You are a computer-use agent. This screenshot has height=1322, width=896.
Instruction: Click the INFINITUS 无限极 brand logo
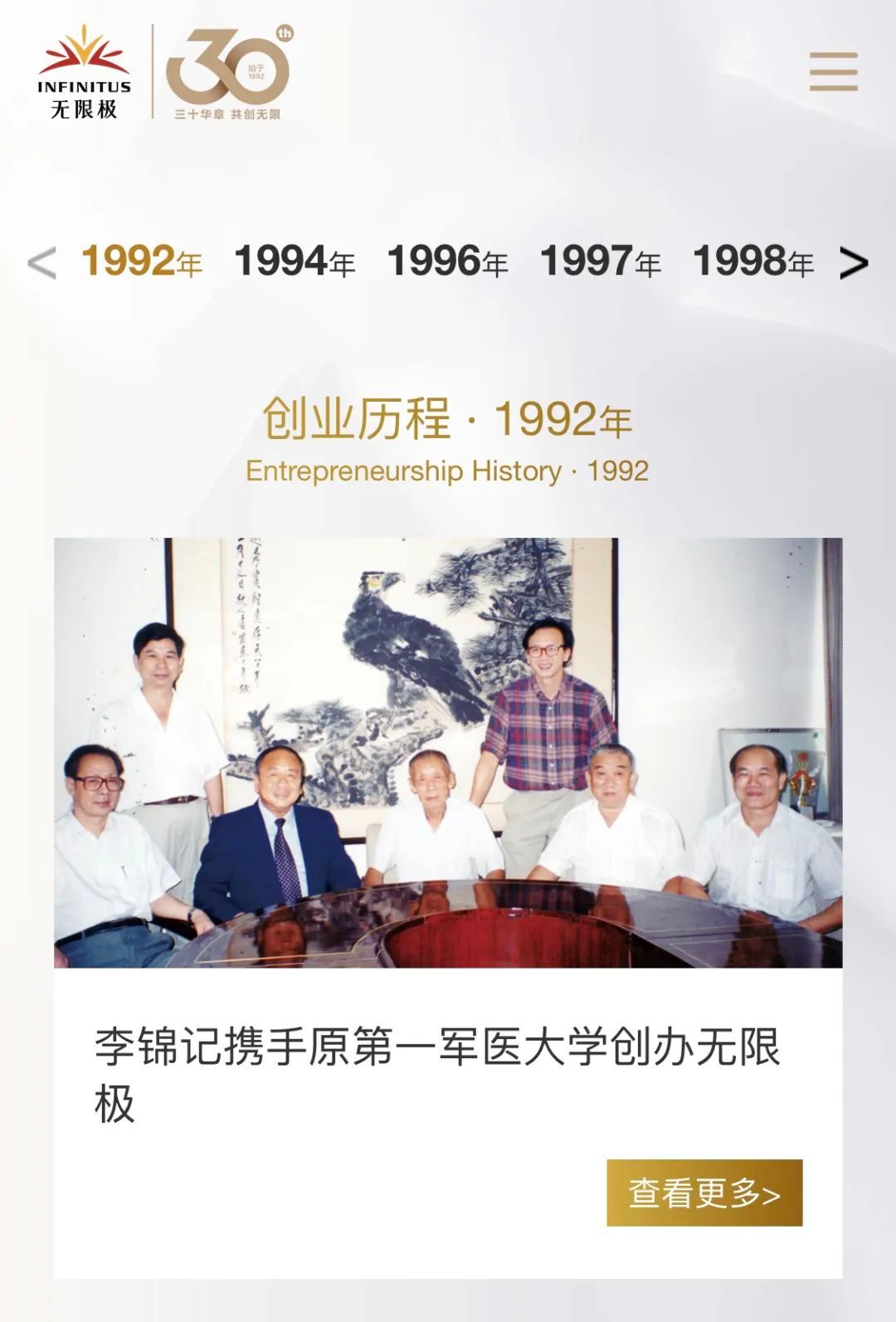click(83, 71)
